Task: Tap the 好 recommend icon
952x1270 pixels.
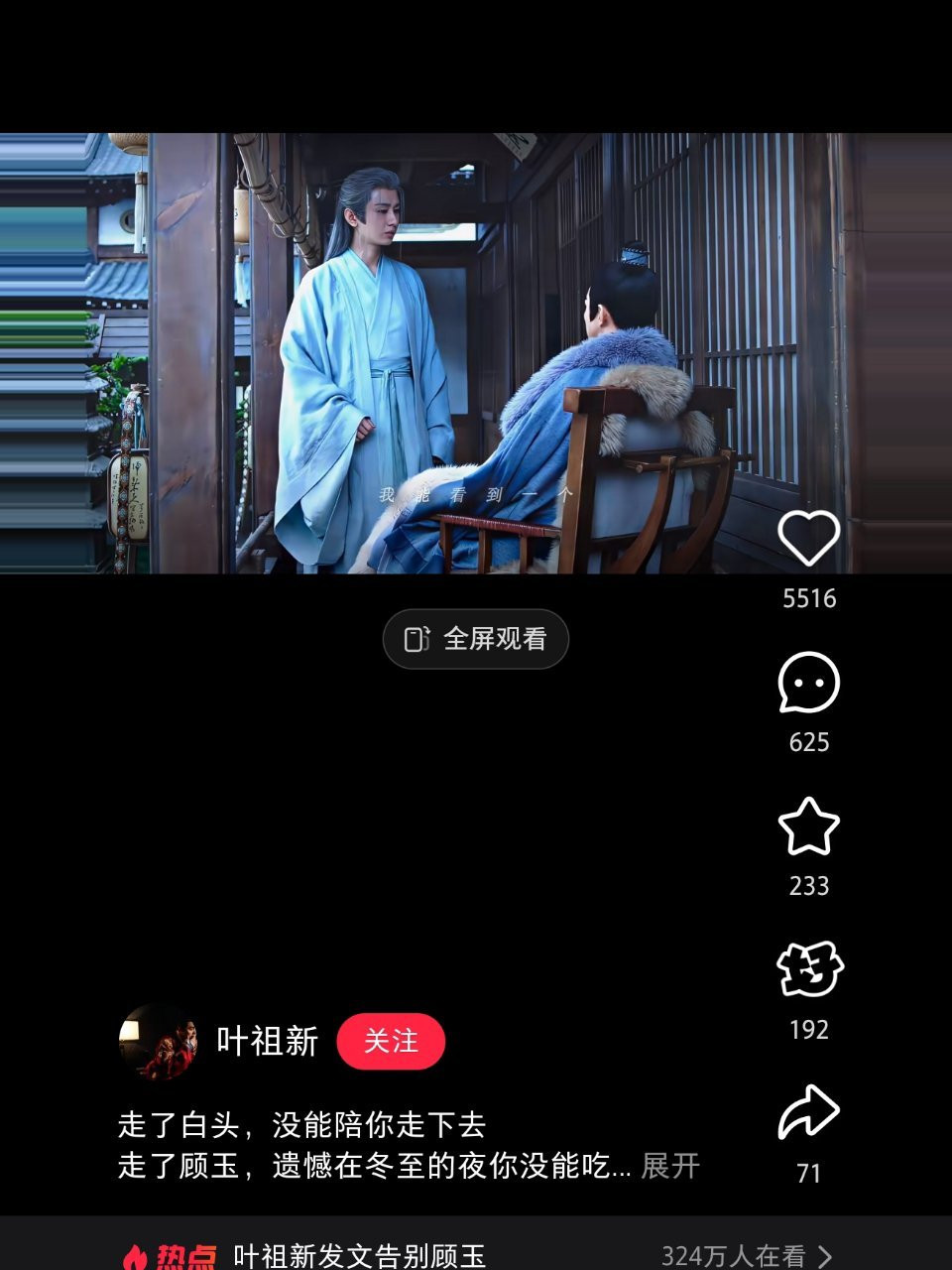Action: (x=808, y=968)
